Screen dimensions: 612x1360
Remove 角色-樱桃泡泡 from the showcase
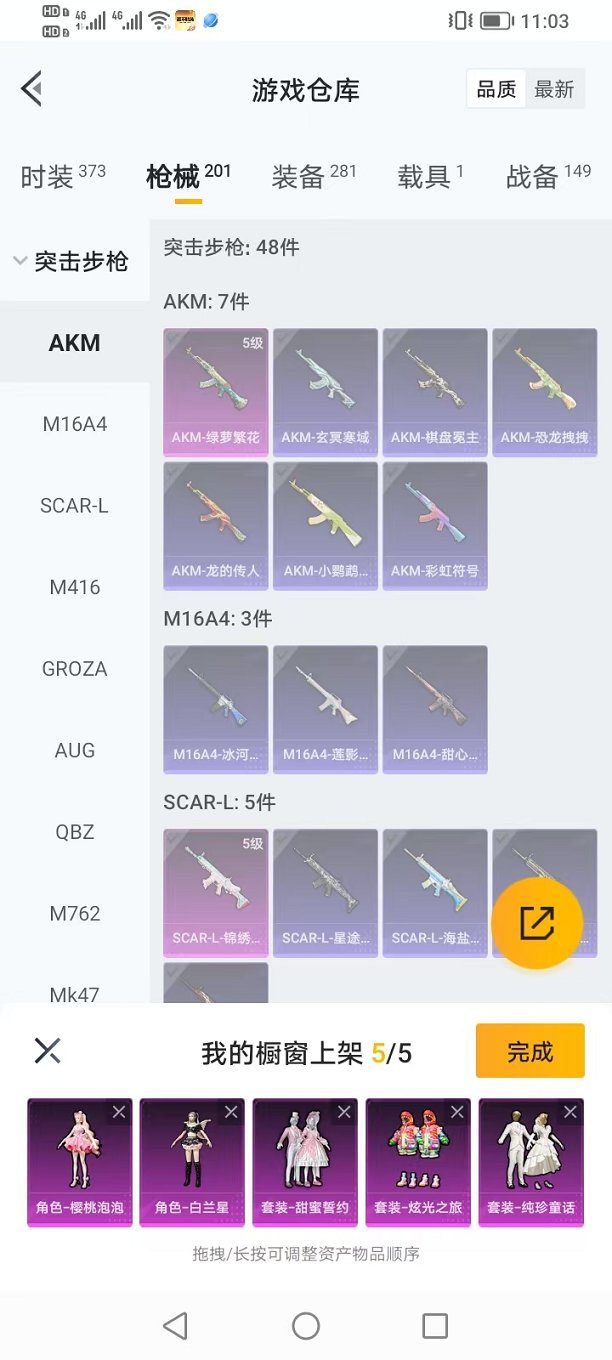119,1111
